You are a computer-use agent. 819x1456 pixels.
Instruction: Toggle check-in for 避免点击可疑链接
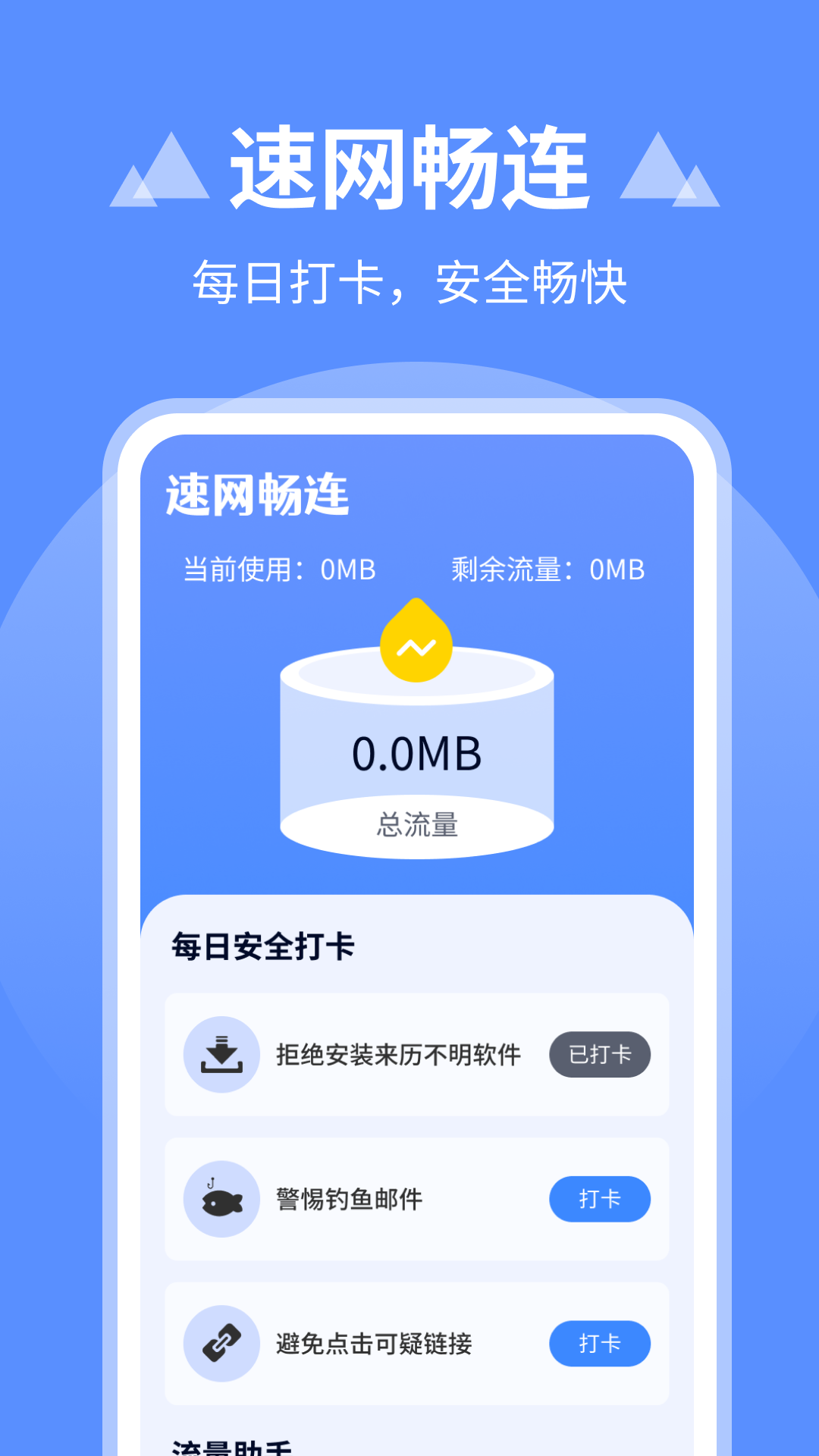(600, 1343)
